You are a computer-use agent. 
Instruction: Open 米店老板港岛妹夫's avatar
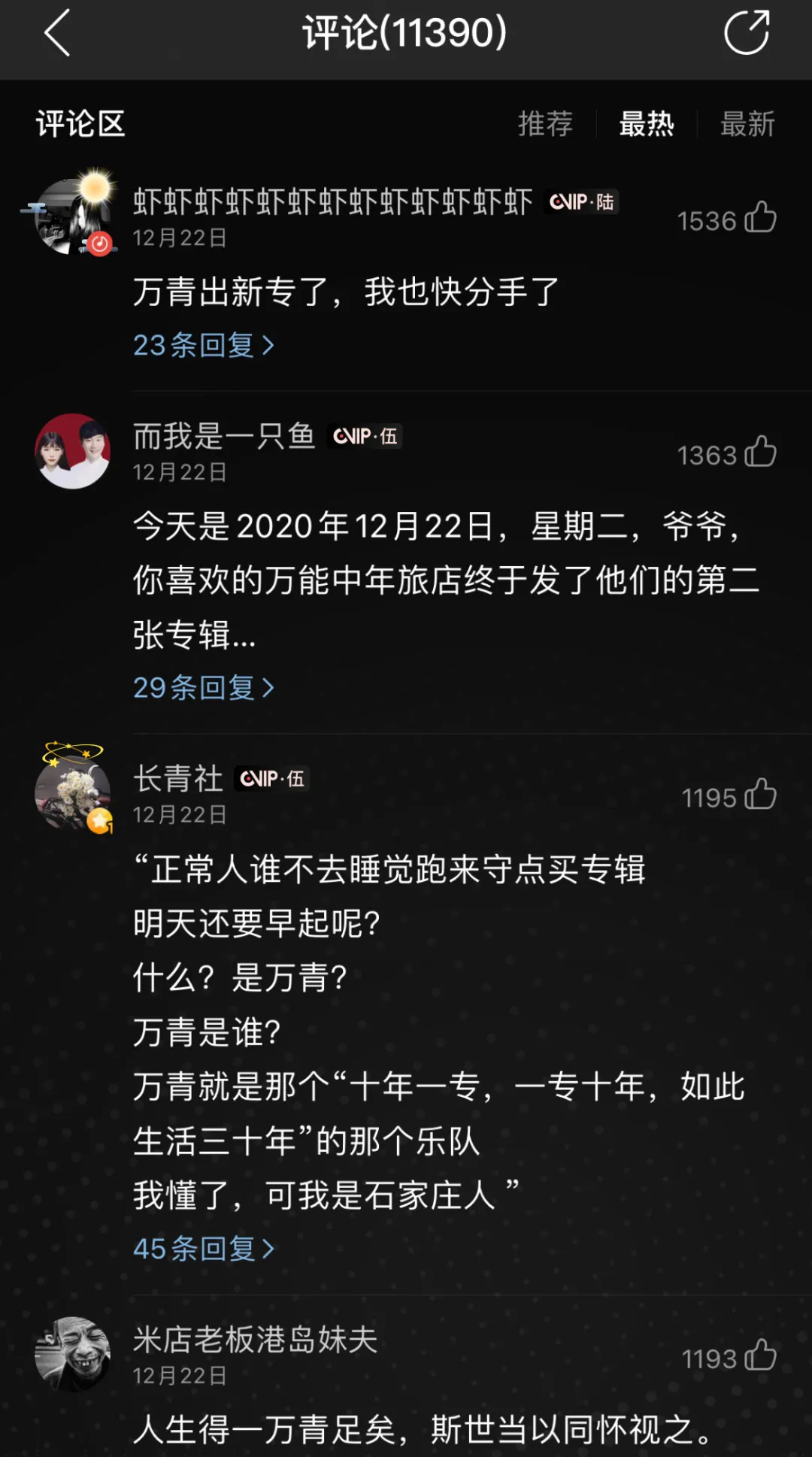(73, 1353)
